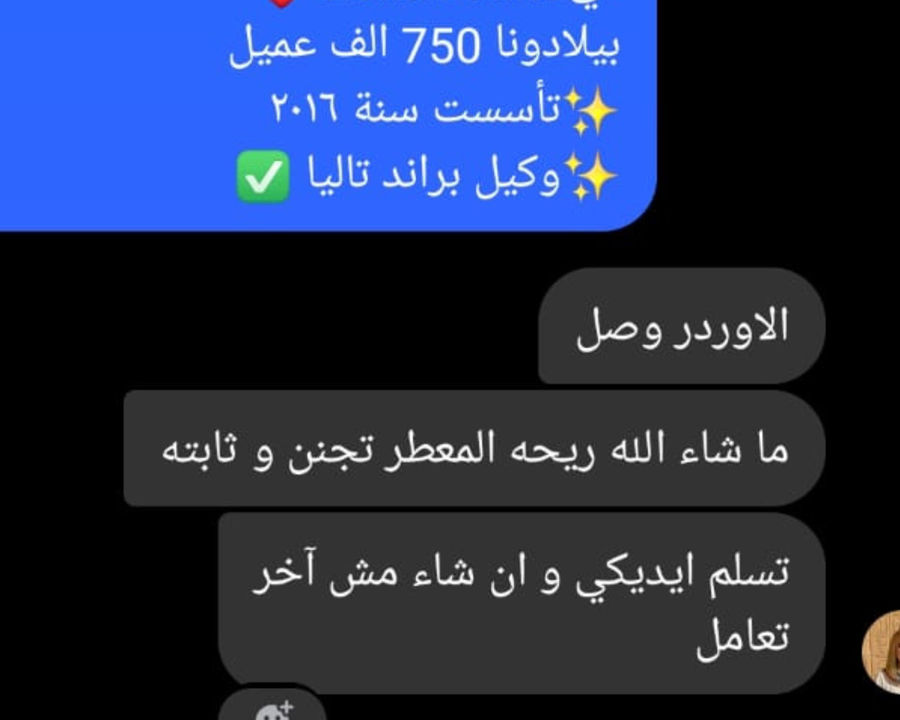Open the add reaction emoji button

coord(270,708)
